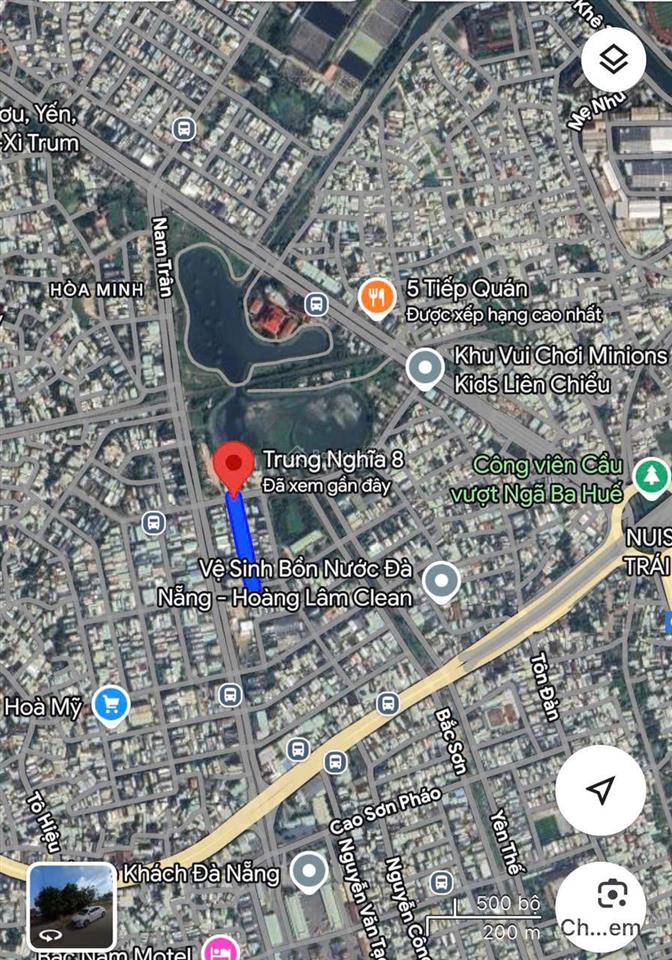Open the map layers button
Viewport: 672px width, 960px height.
pos(613,61)
